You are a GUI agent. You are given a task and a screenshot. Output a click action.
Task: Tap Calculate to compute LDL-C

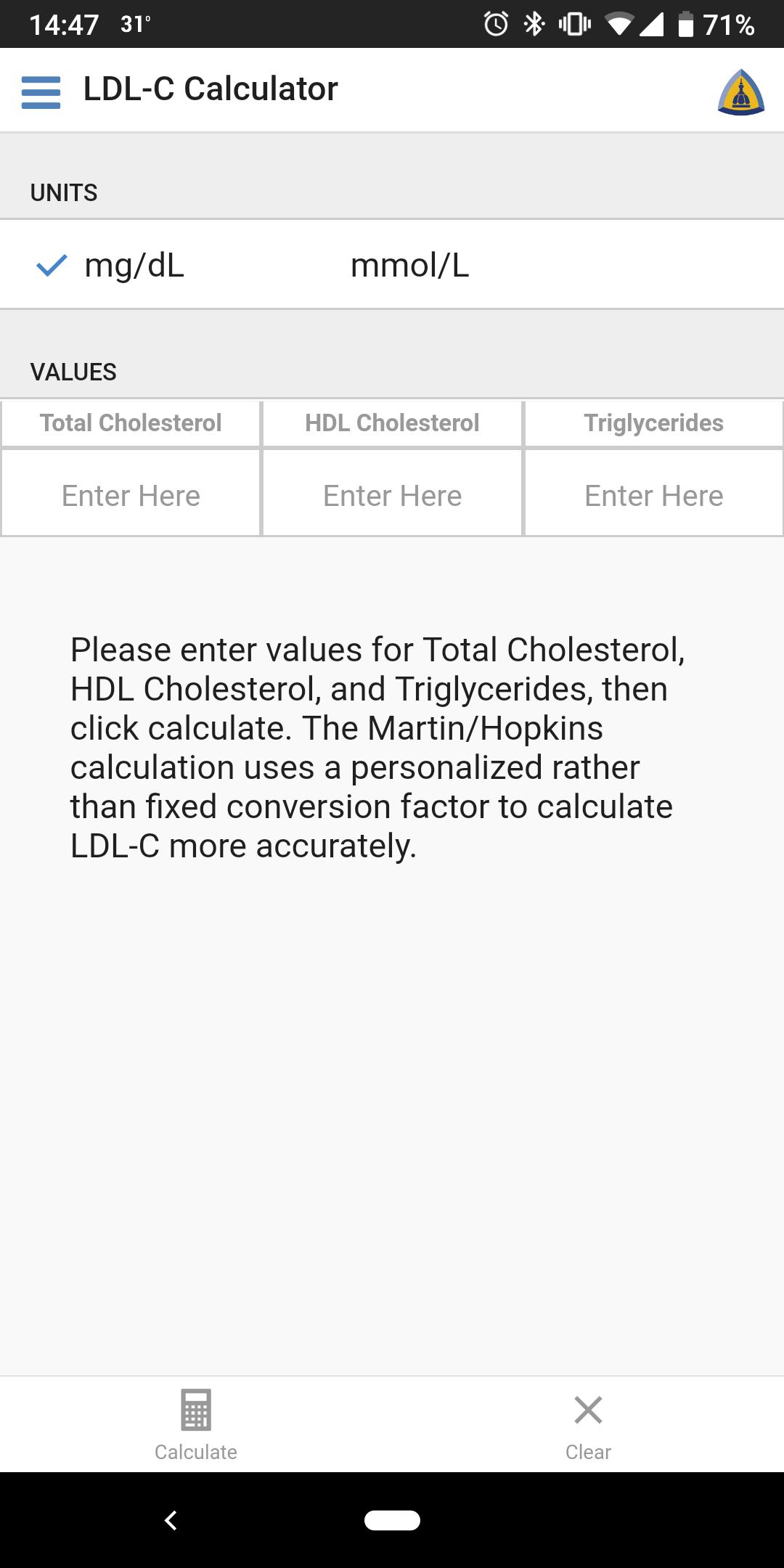tap(196, 1424)
